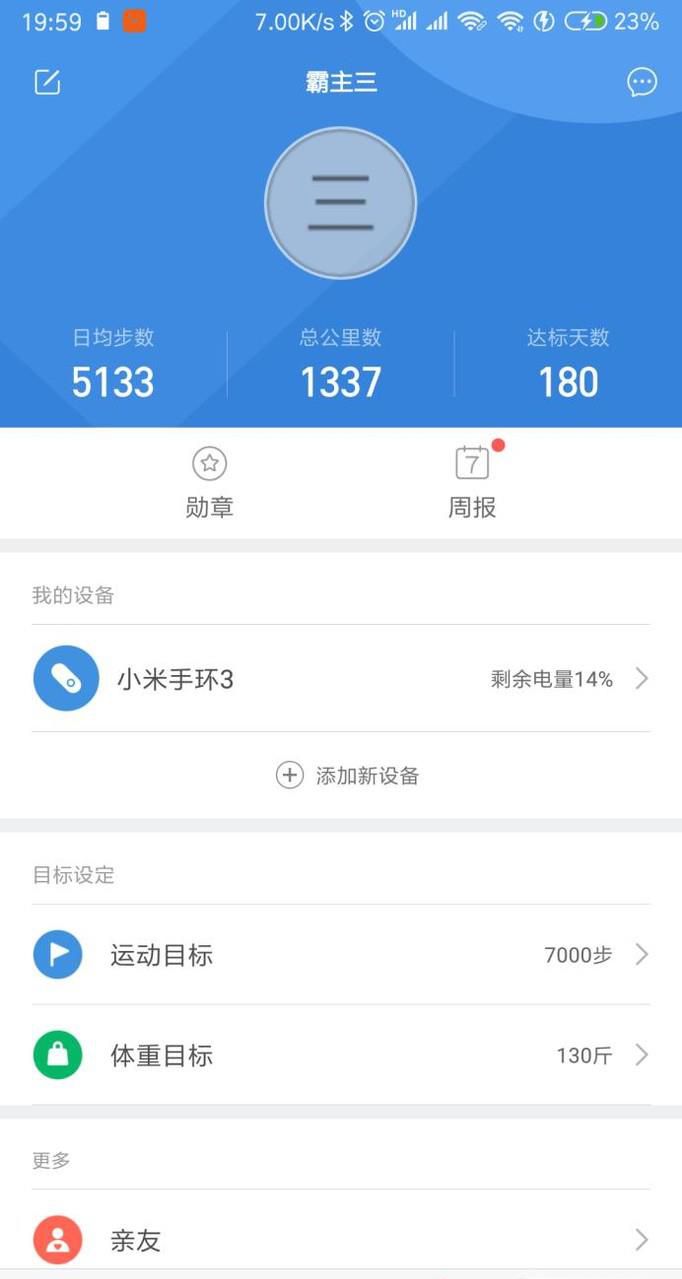Open the 体重目标 weight goal setting

click(340, 1055)
